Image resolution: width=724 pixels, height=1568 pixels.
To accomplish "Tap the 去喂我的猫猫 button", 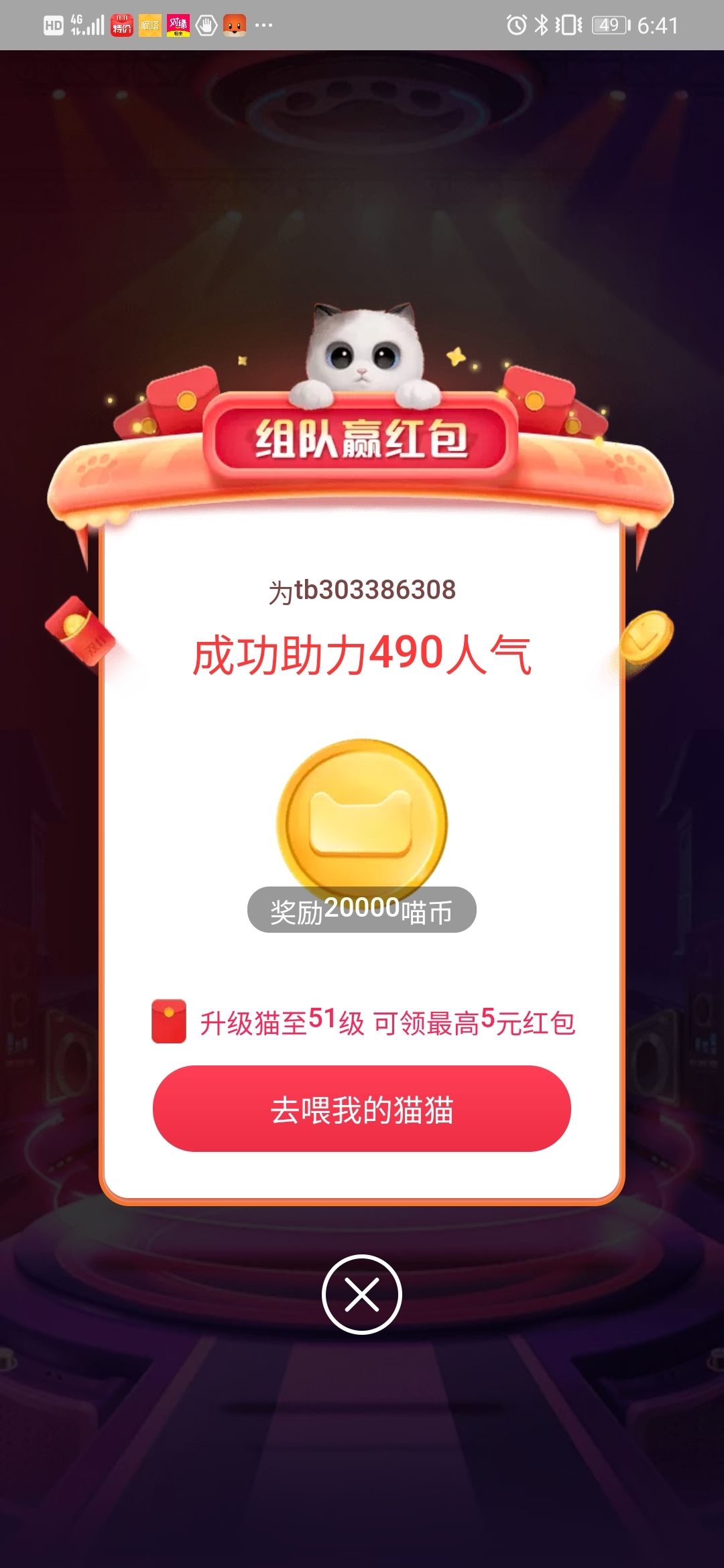I will (x=361, y=1109).
